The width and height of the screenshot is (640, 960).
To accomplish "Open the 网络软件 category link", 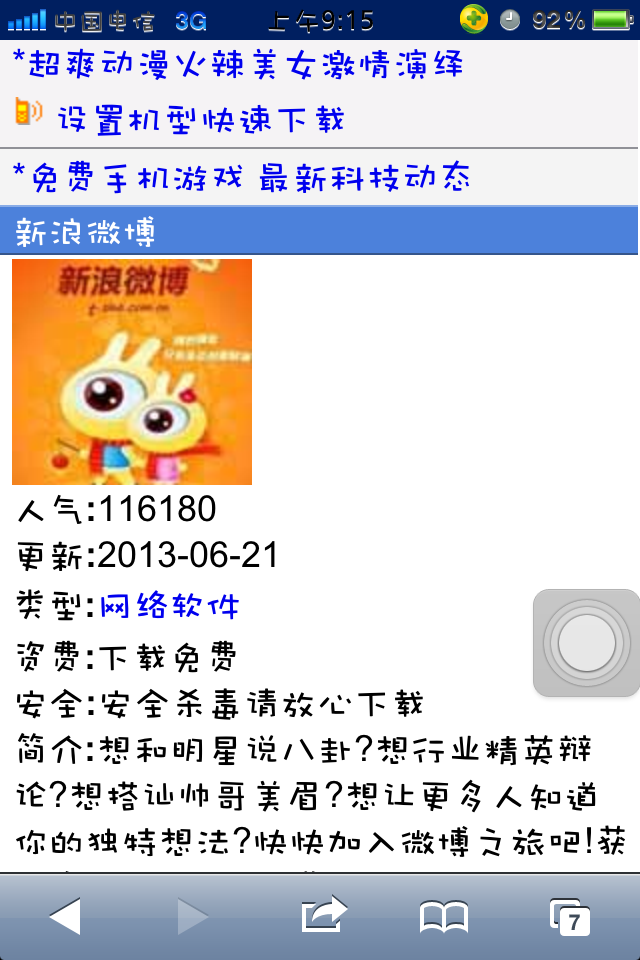I will 169,605.
